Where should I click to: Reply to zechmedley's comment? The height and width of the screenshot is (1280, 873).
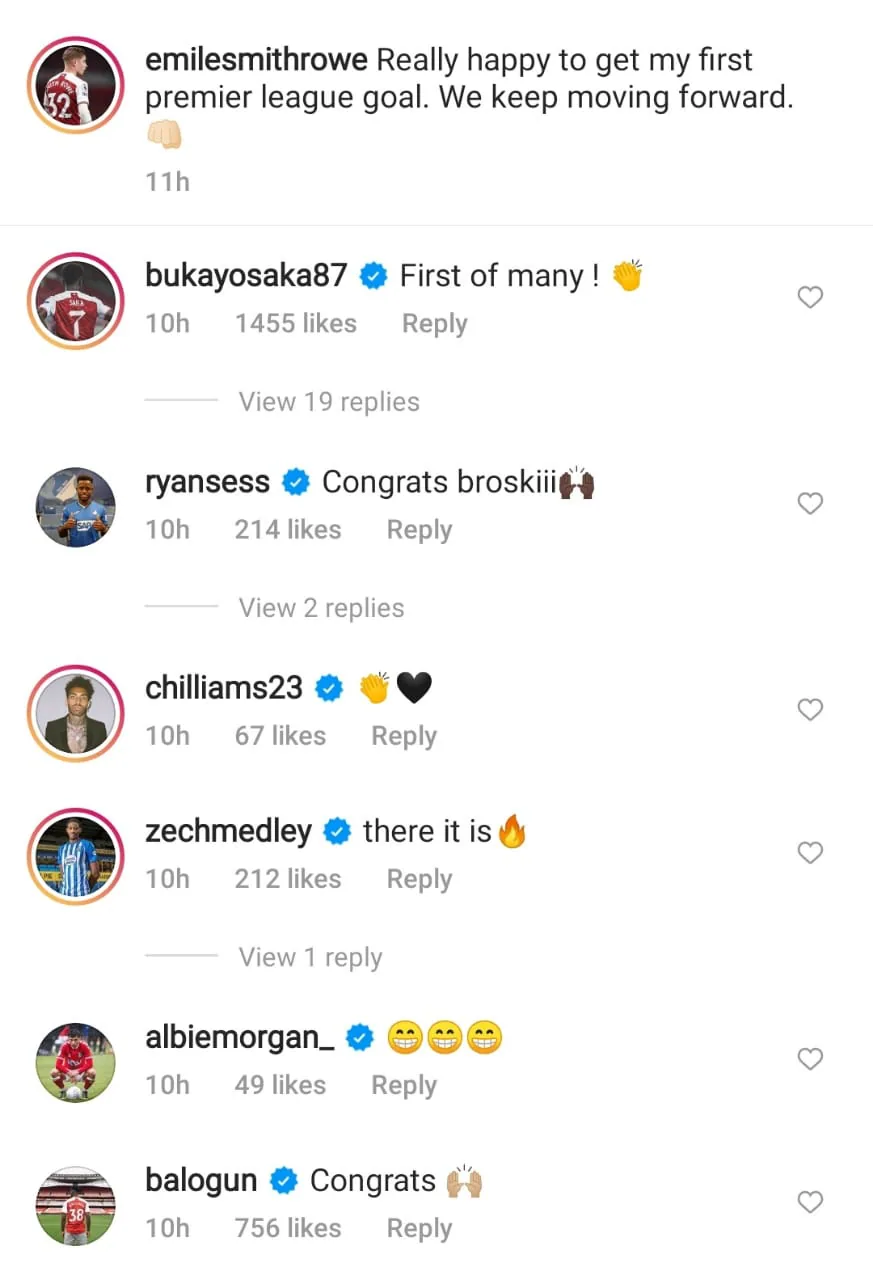tap(419, 879)
